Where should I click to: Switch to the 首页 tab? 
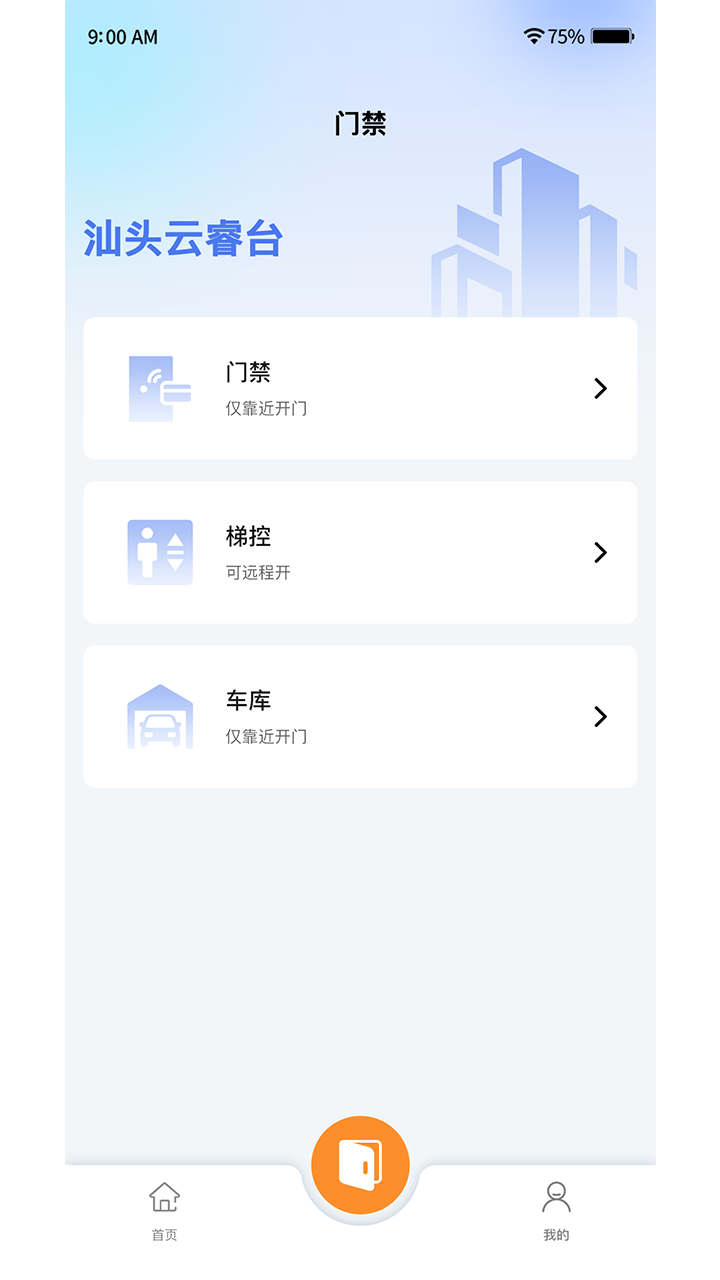[163, 1210]
